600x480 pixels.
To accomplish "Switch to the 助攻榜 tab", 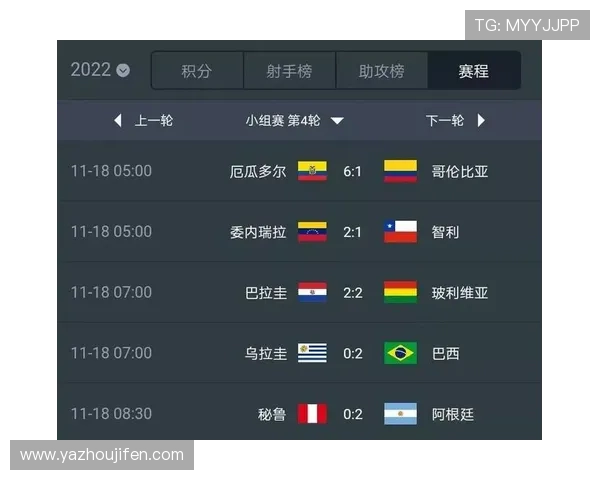I will point(382,71).
